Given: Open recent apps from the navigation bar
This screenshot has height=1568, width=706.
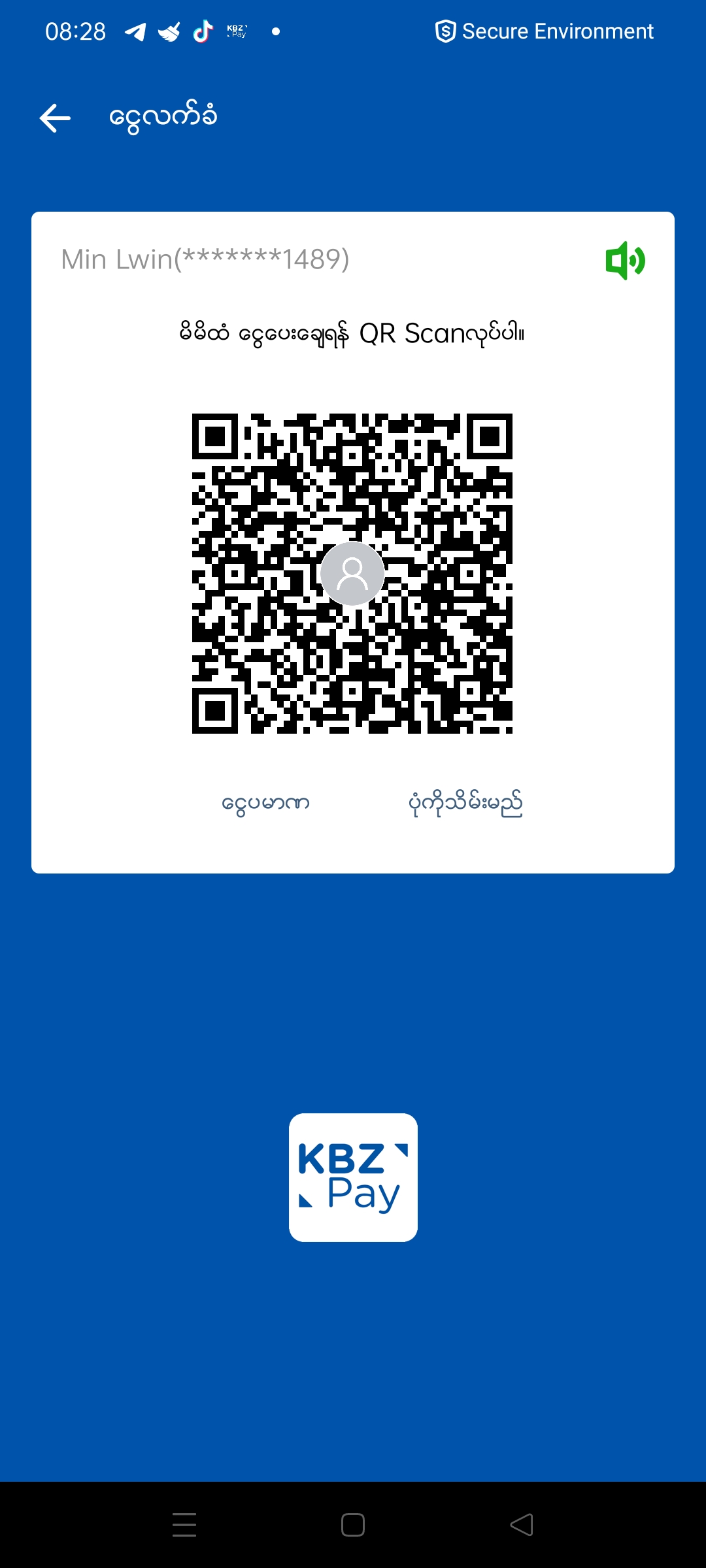Looking at the screenshot, I should [x=184, y=1525].
